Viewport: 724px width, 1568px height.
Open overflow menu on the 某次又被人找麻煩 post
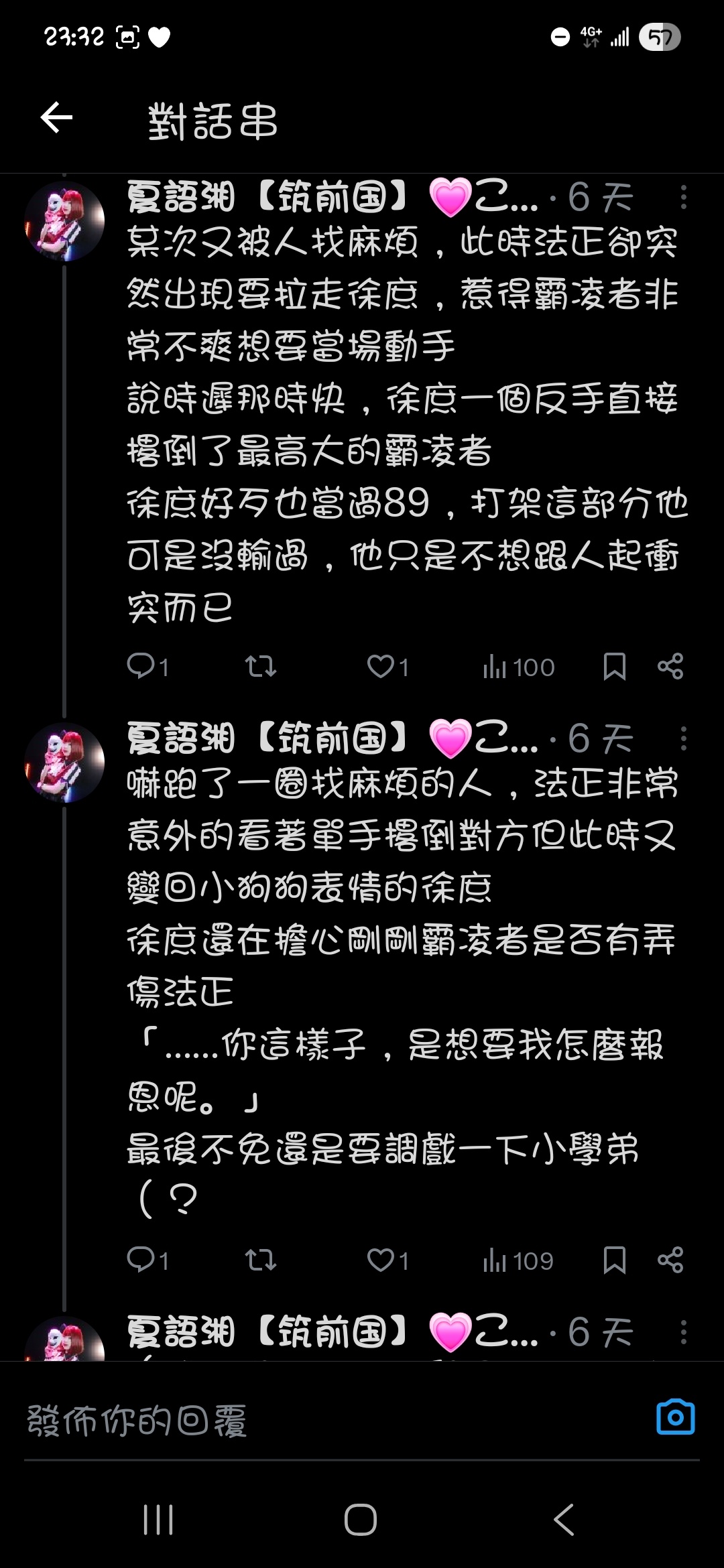683,197
